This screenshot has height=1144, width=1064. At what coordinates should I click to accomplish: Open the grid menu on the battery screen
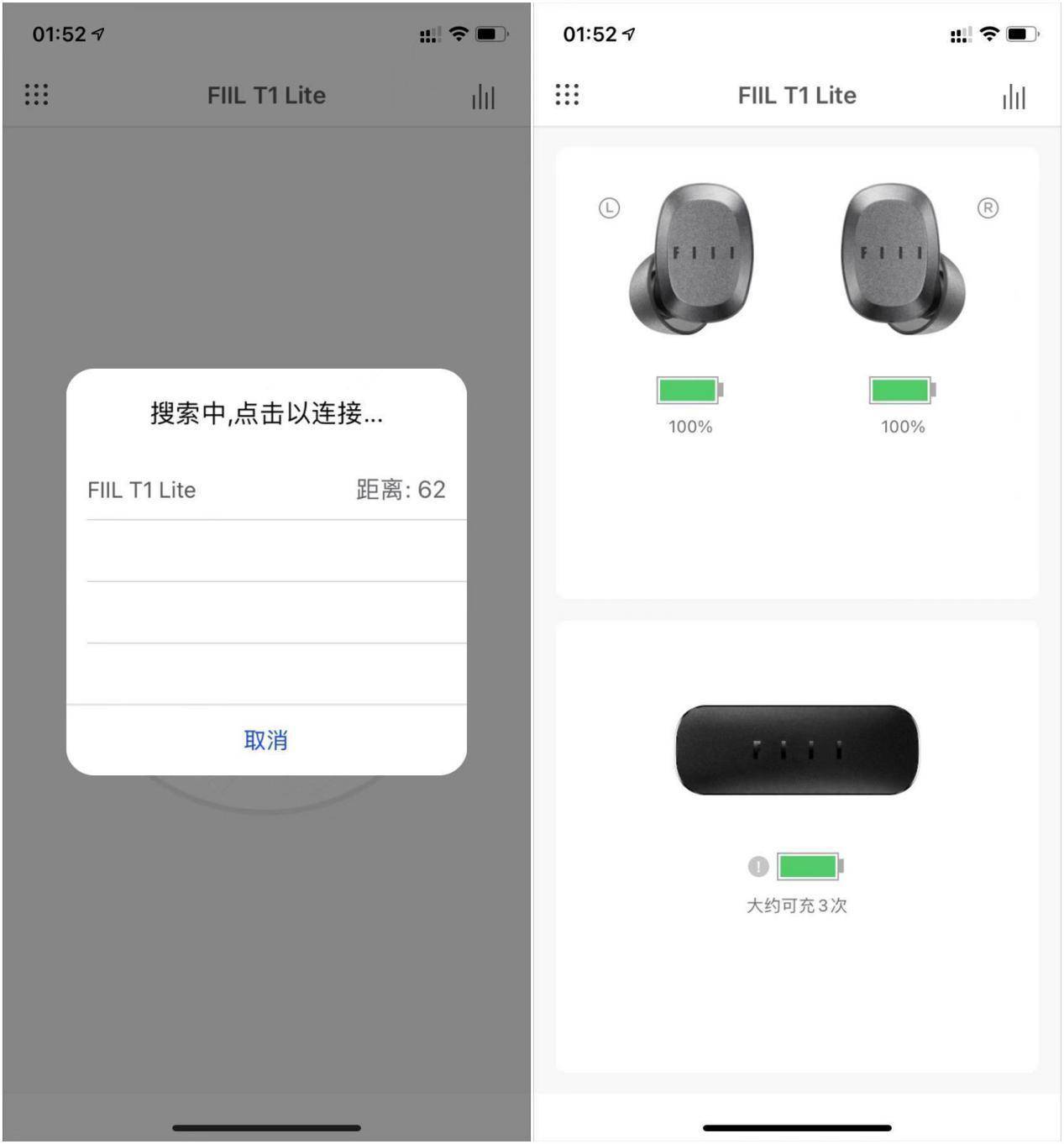pos(567,94)
